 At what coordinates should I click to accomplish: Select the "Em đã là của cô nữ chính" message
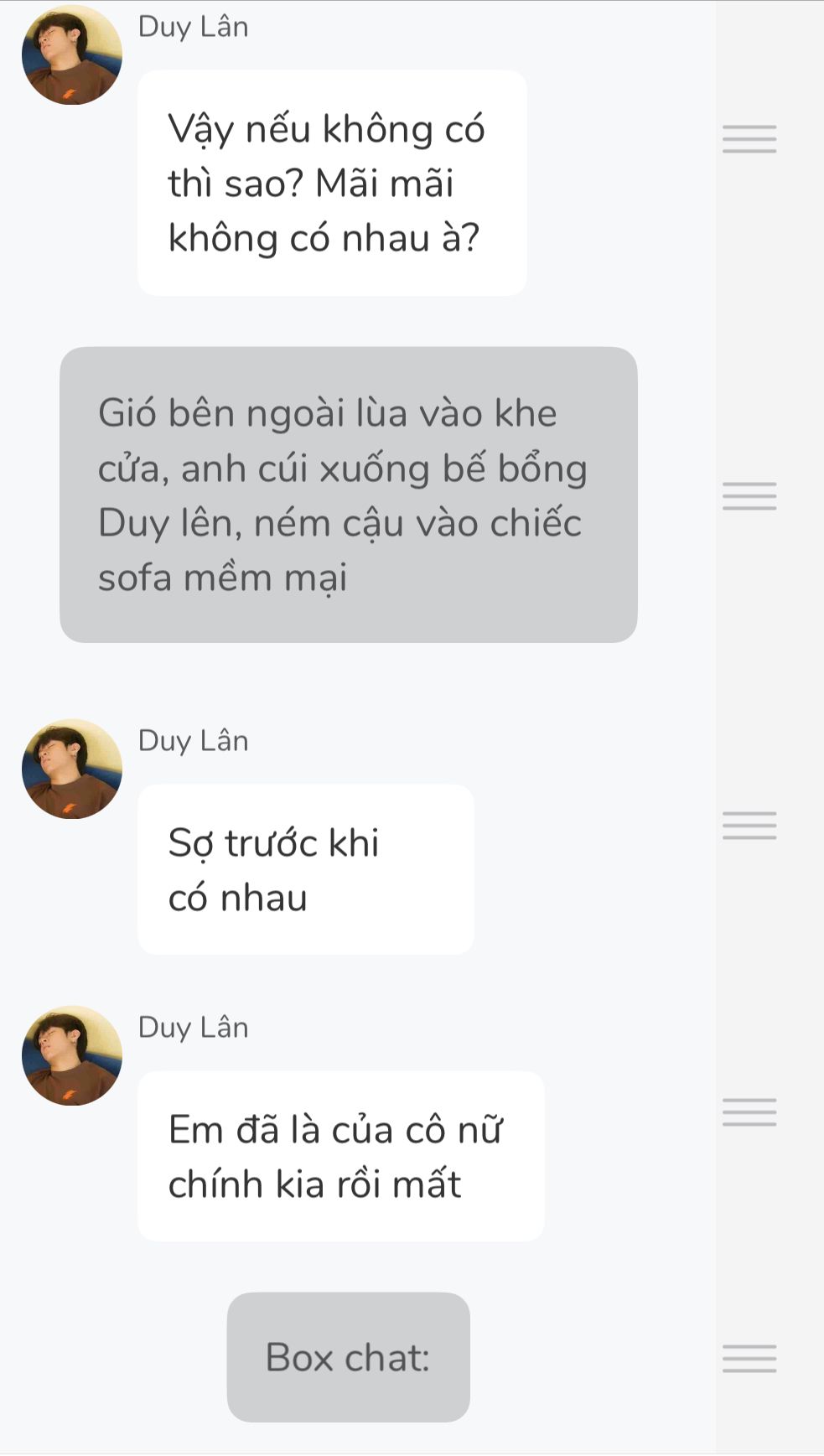pyautogui.click(x=340, y=1156)
